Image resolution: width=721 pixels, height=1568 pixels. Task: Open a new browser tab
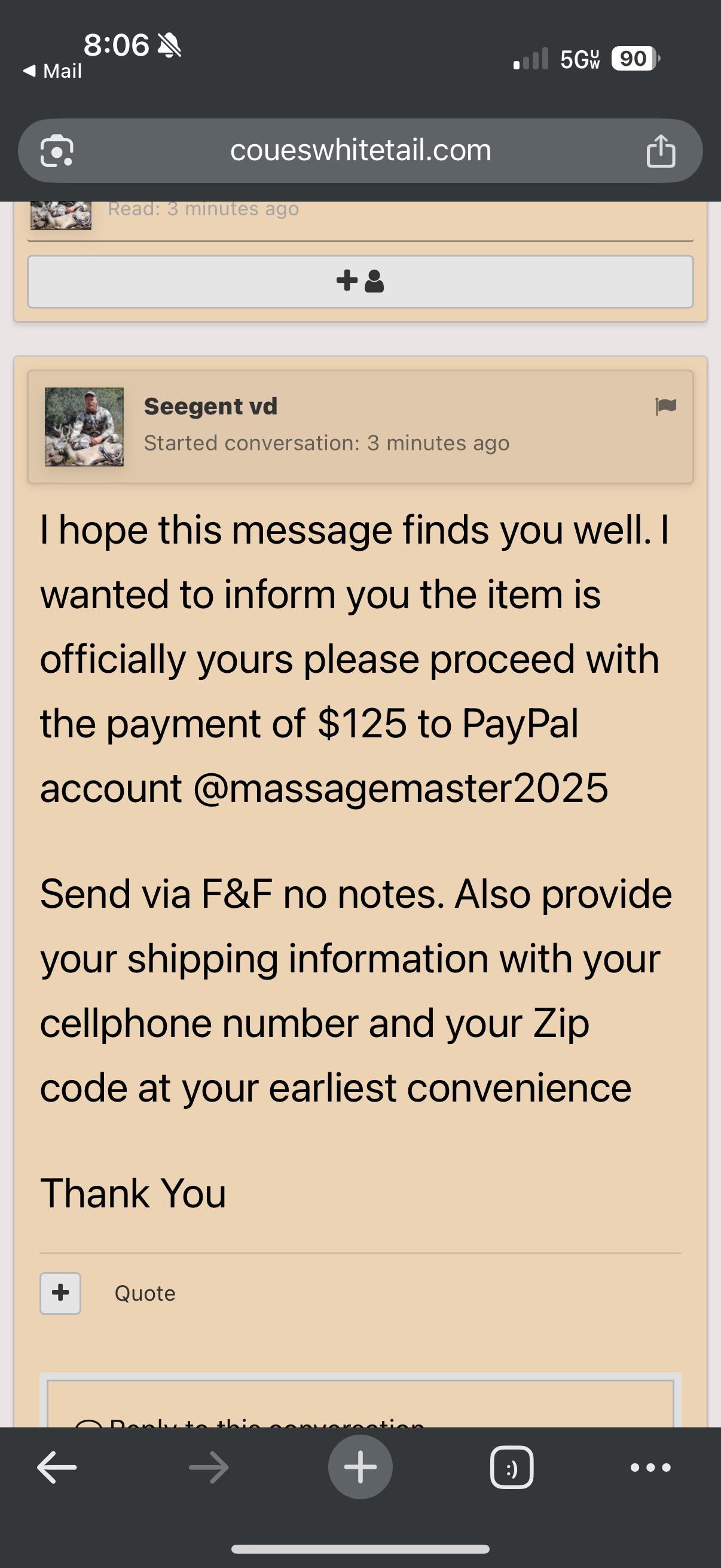(360, 1467)
